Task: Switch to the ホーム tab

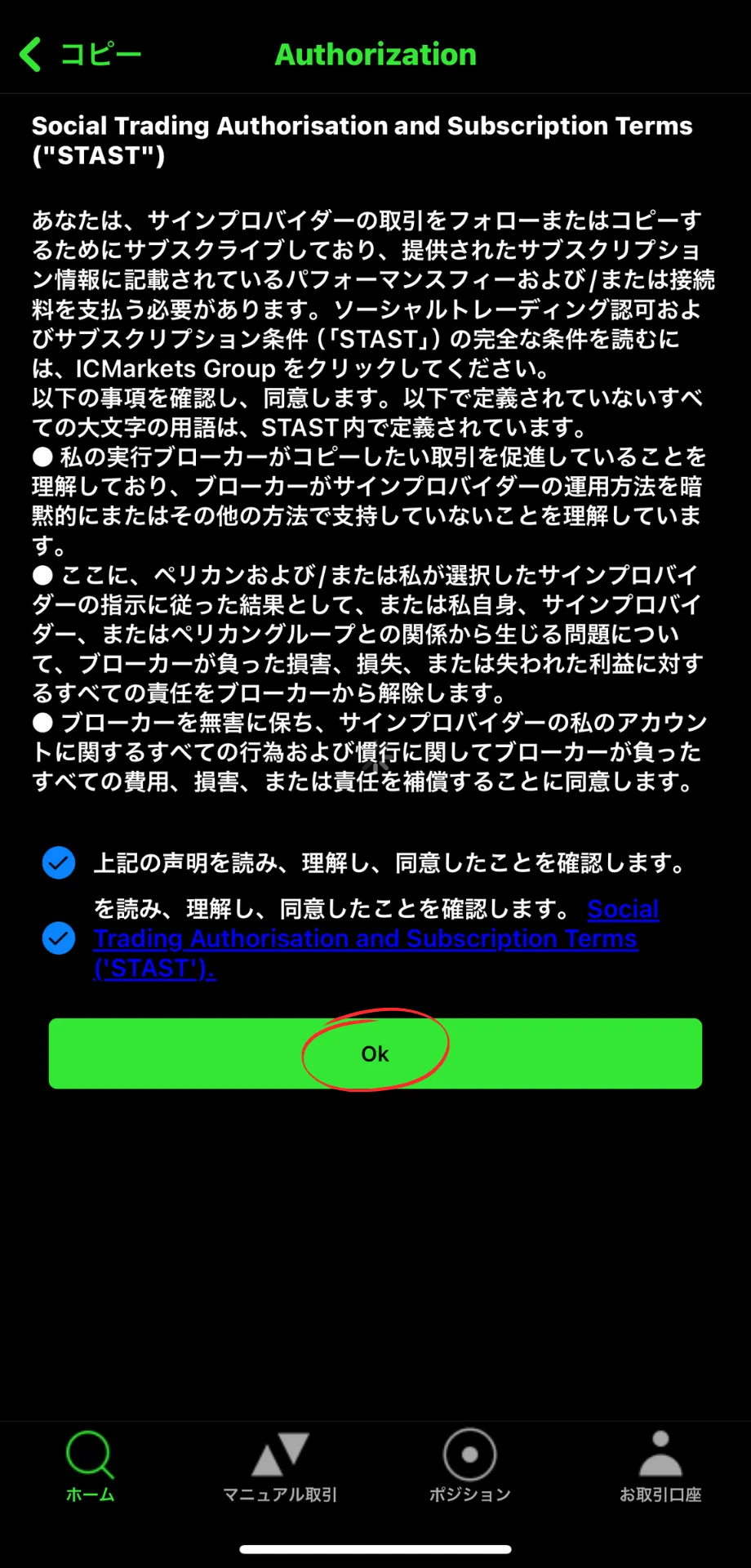Action: [90, 1467]
